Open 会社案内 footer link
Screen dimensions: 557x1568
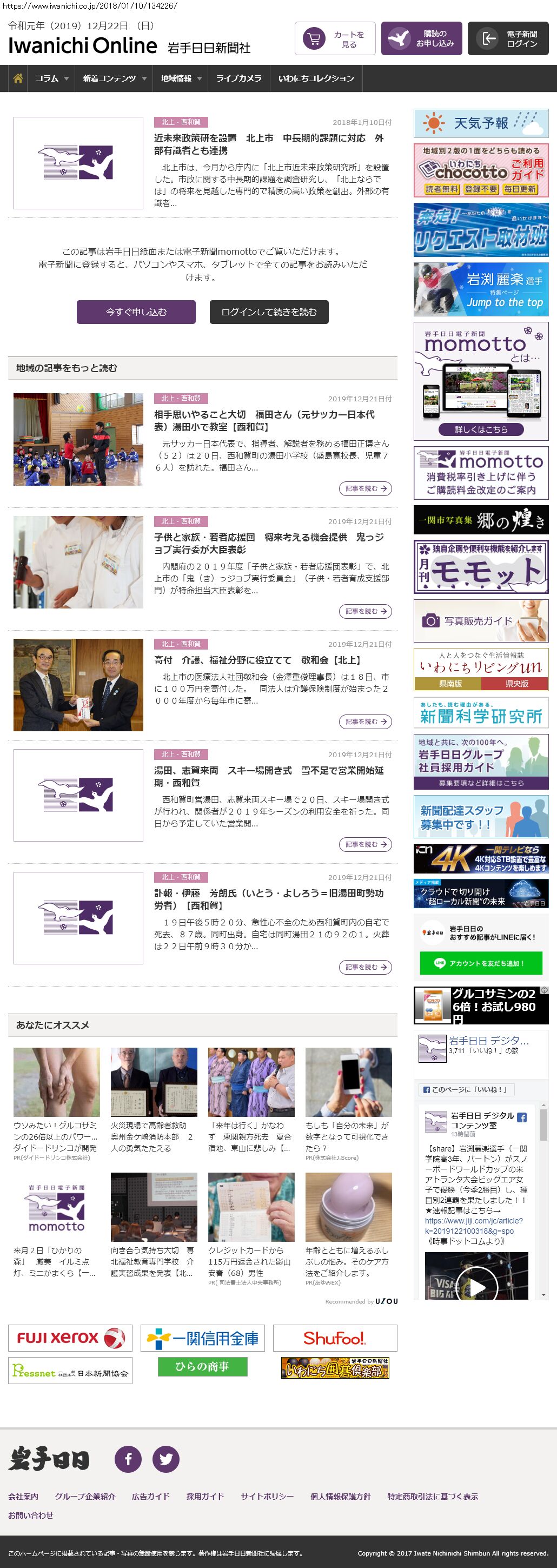[23, 1496]
